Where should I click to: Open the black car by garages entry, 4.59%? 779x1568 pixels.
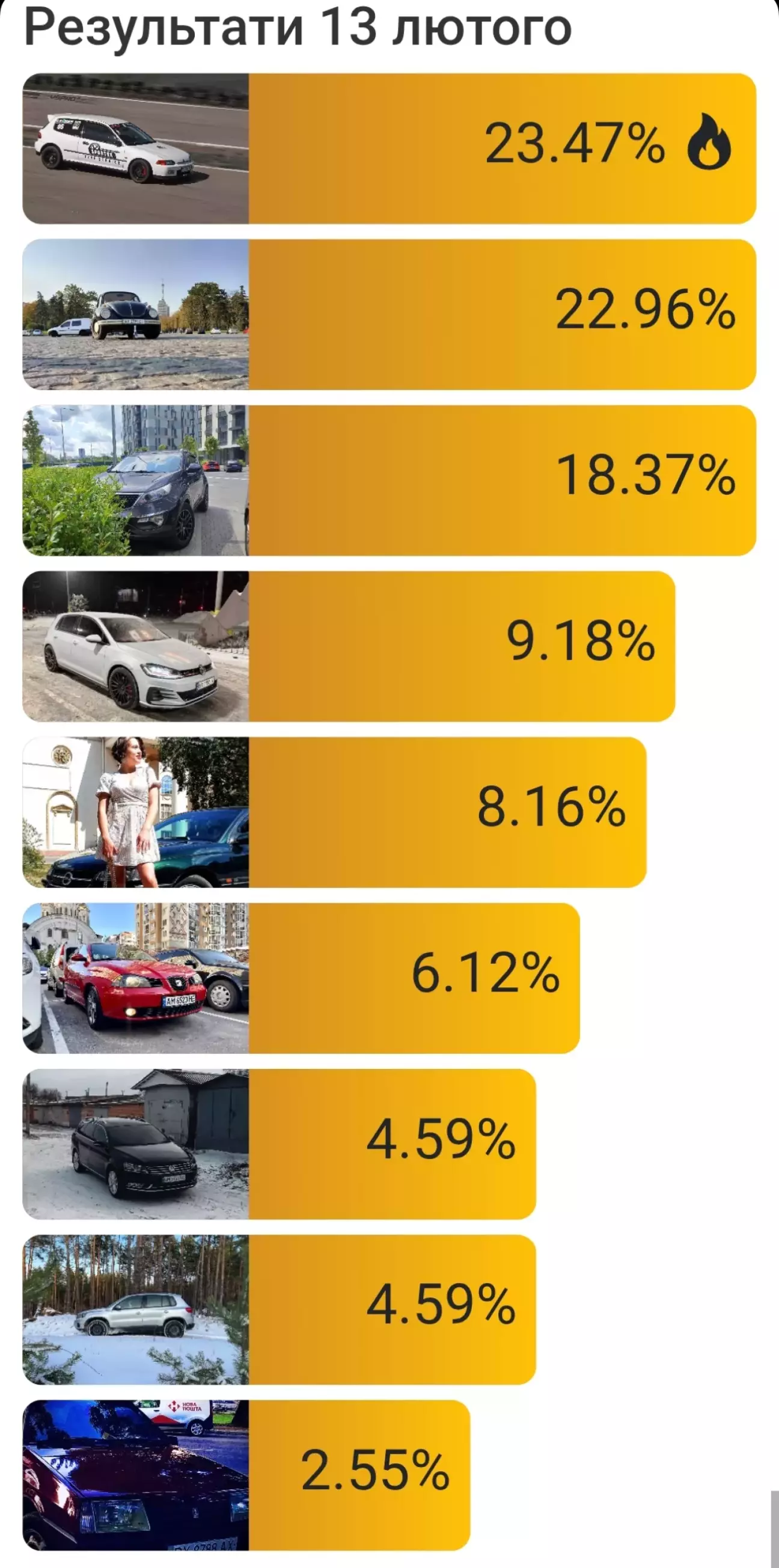(x=280, y=1144)
